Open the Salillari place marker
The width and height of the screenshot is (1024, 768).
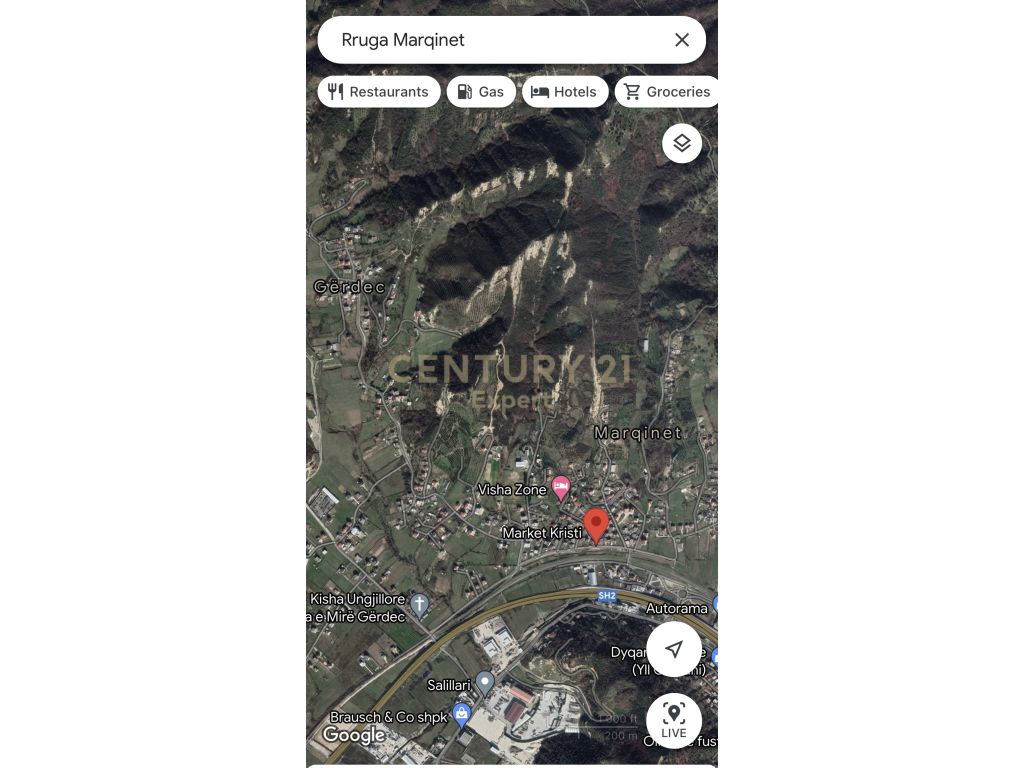485,683
